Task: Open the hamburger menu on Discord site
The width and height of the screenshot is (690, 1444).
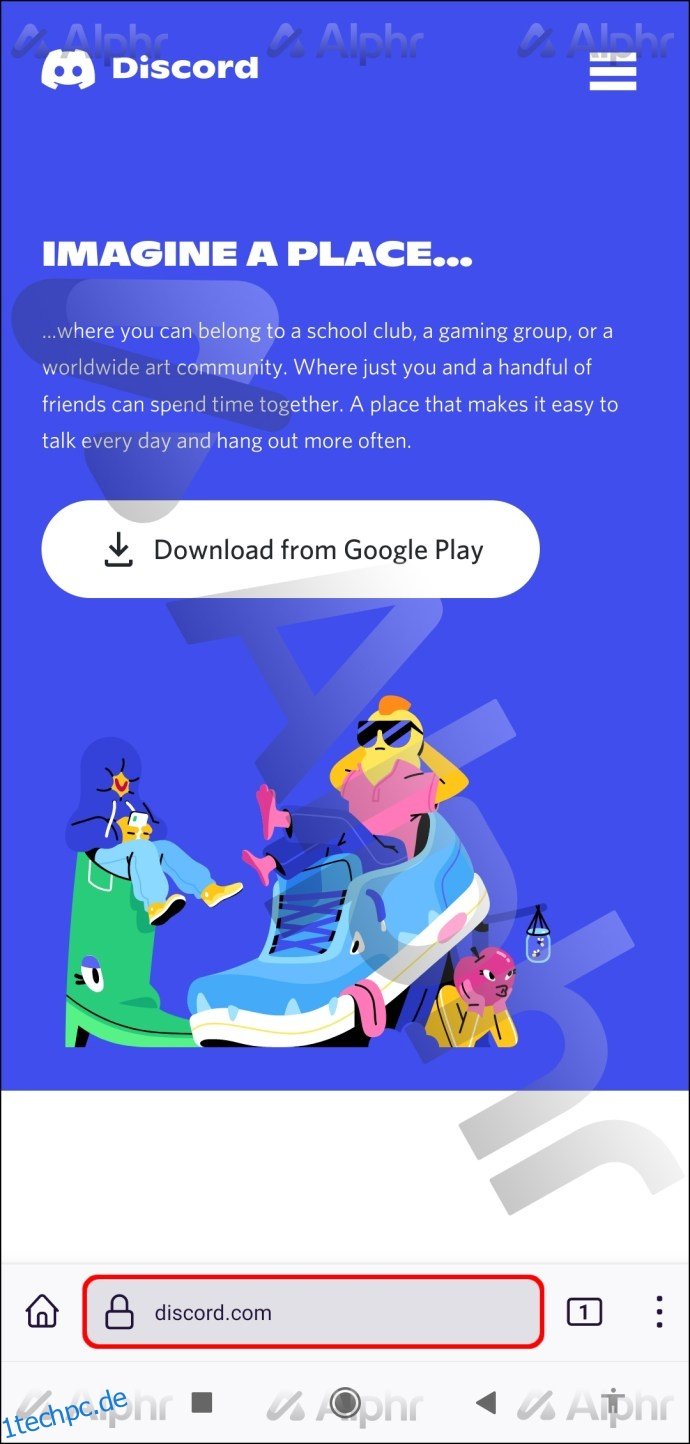Action: pyautogui.click(x=613, y=71)
